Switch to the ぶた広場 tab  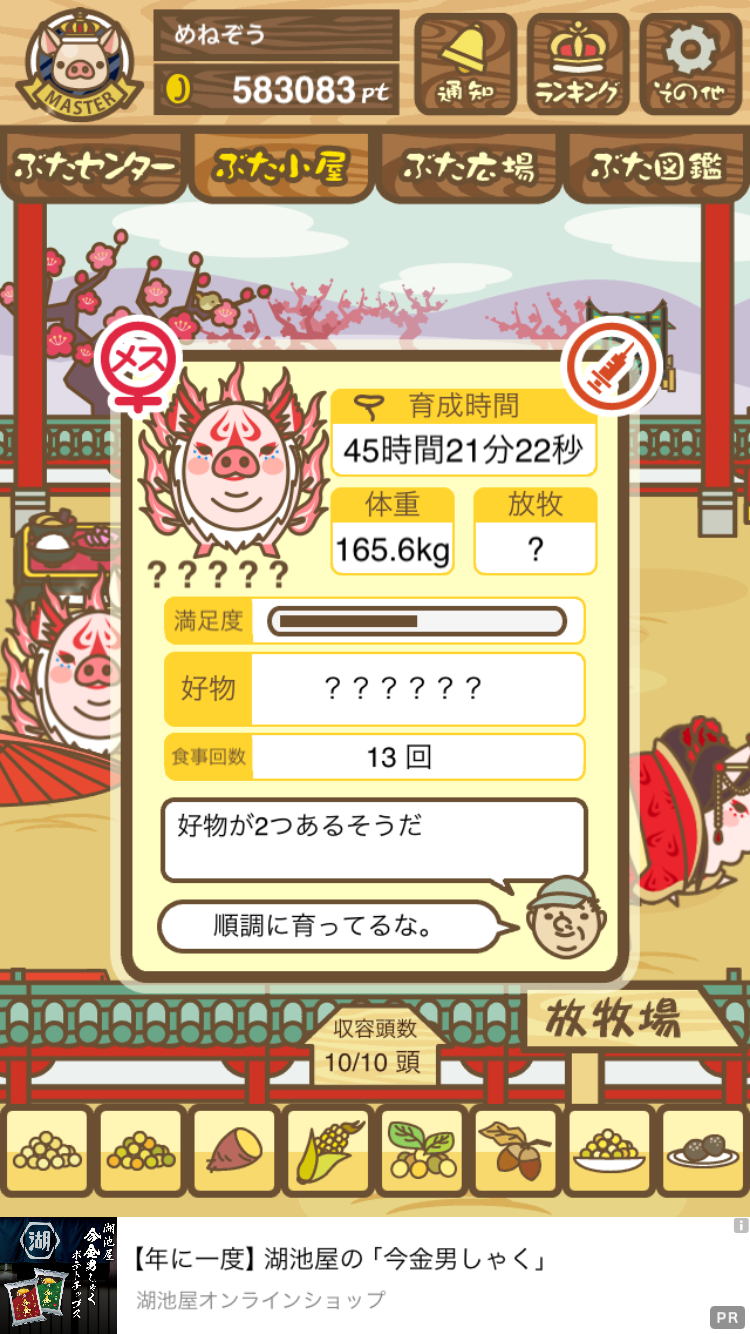point(468,166)
